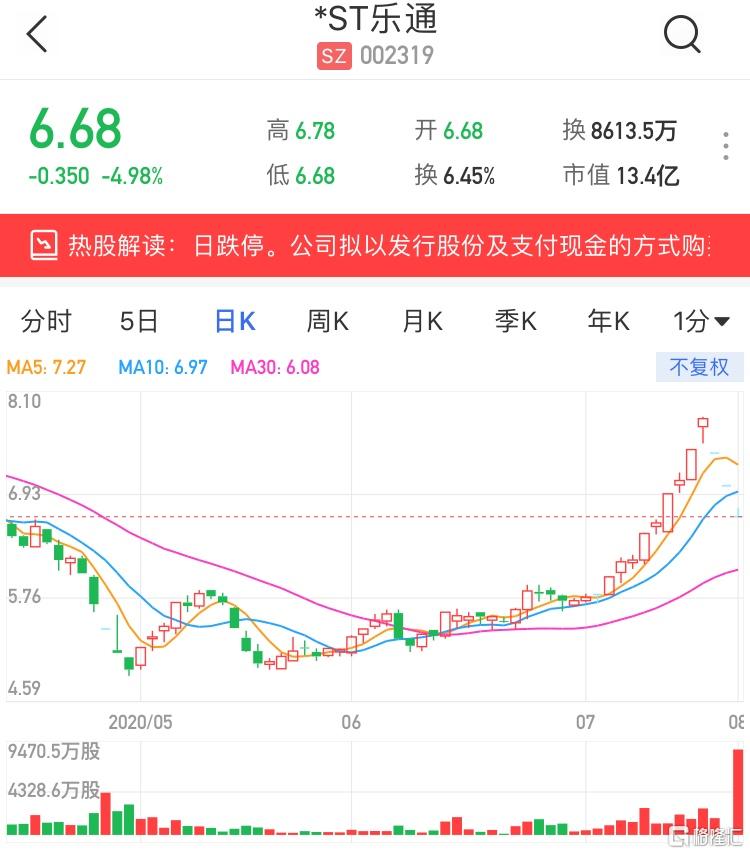Switch to the 周K chart tab
This screenshot has height=854, width=750.
coord(327,321)
